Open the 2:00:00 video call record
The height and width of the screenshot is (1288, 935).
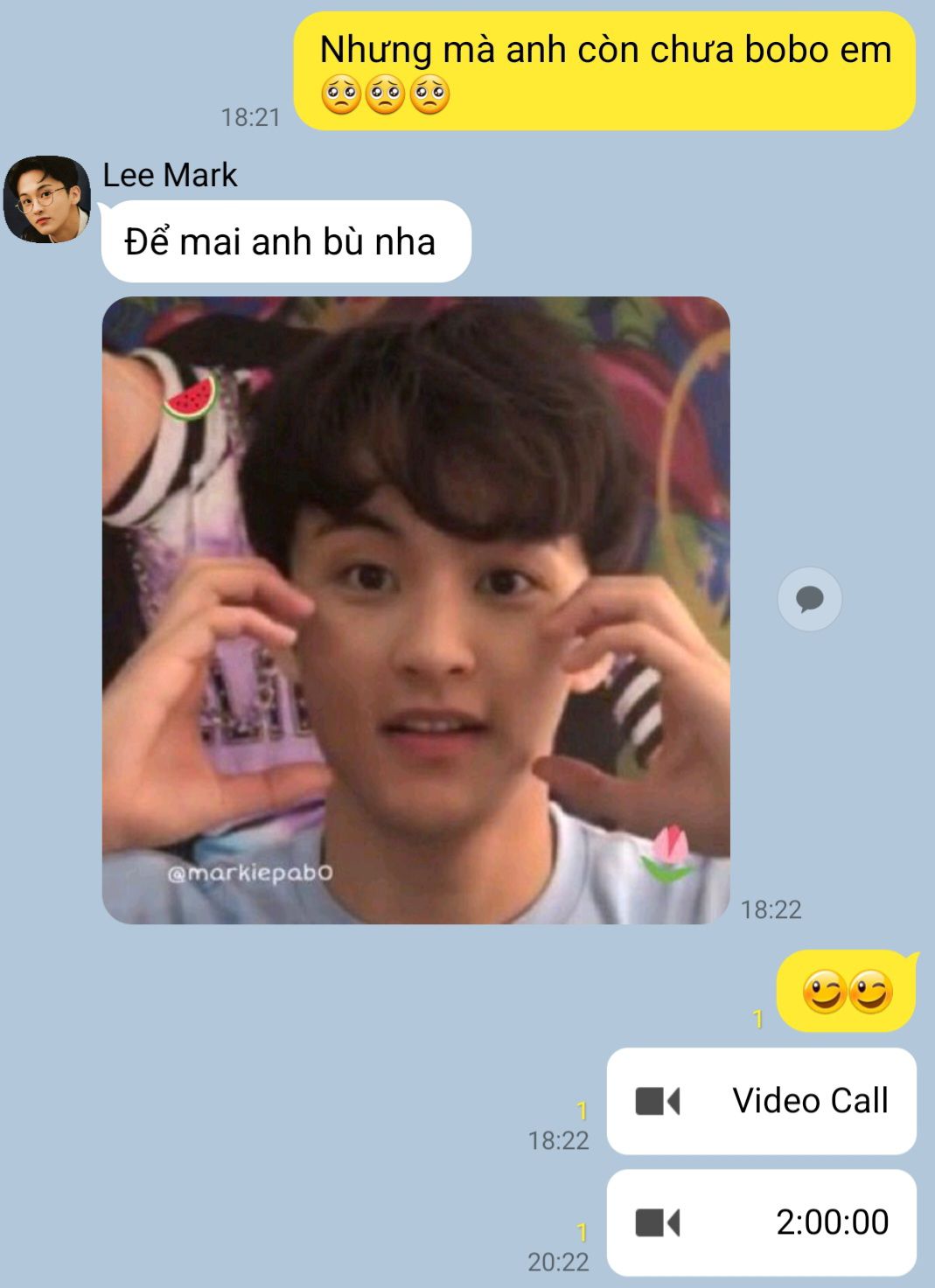tap(761, 1222)
